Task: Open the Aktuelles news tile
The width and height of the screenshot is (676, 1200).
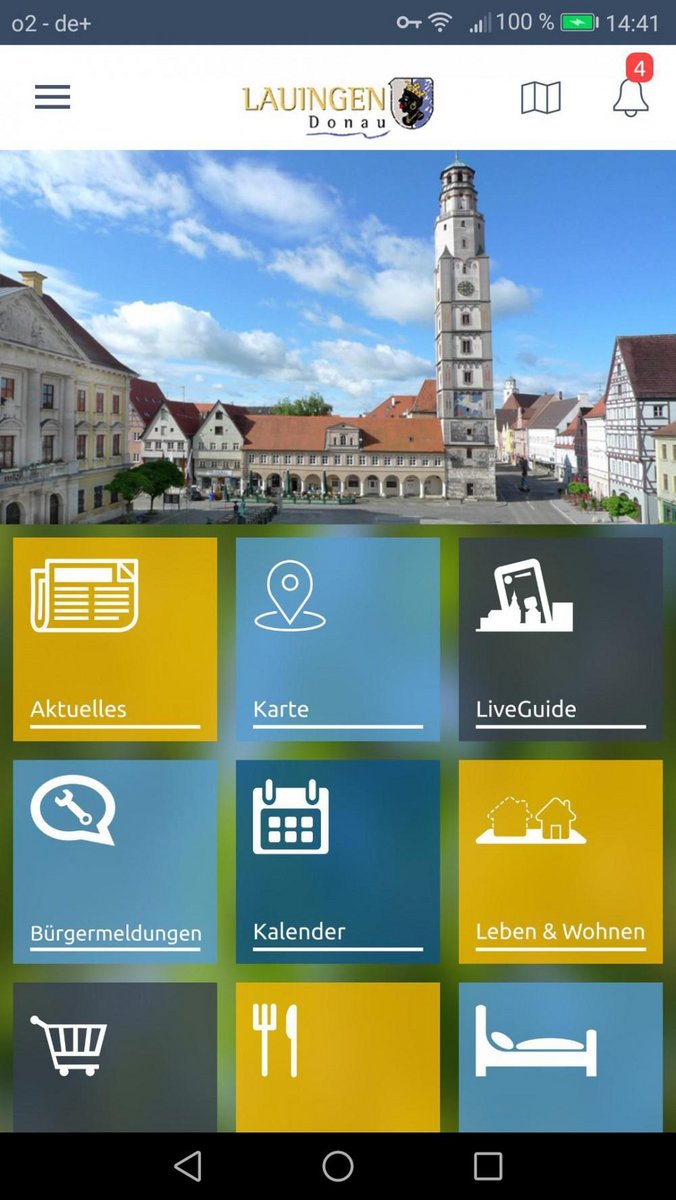Action: 115,639
